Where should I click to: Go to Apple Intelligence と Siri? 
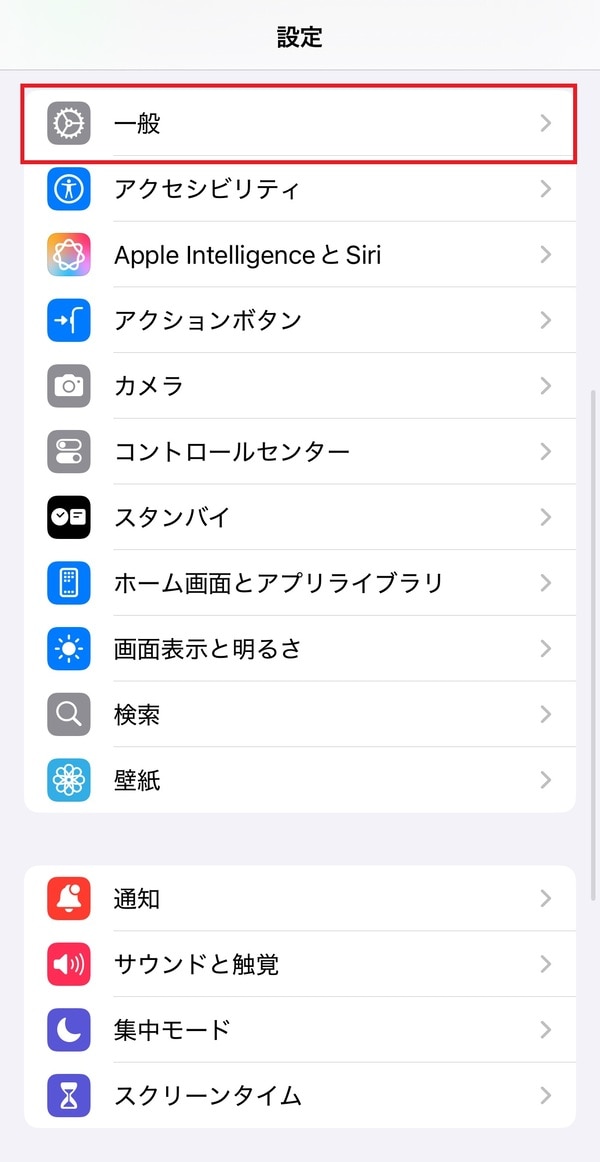pyautogui.click(x=299, y=255)
